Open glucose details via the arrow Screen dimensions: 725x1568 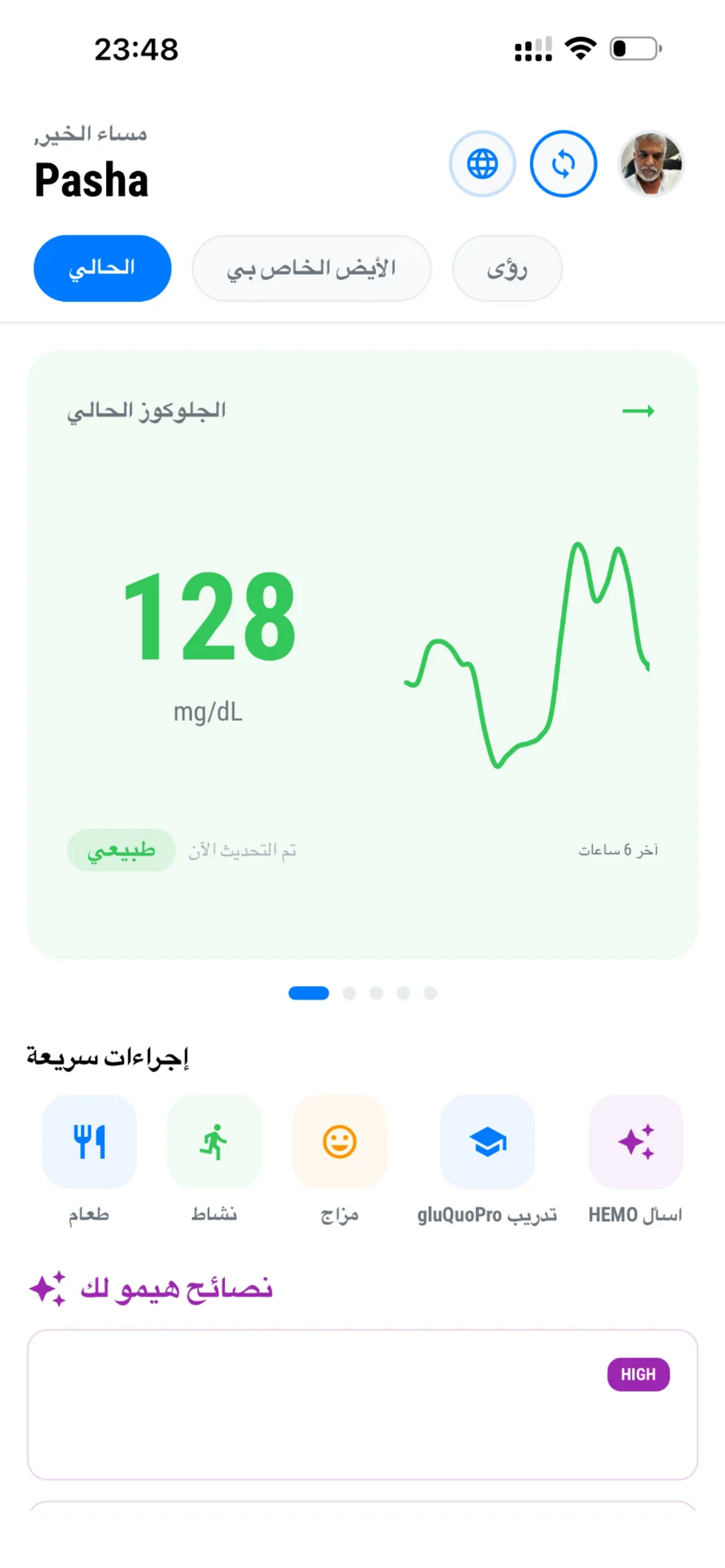[637, 411]
